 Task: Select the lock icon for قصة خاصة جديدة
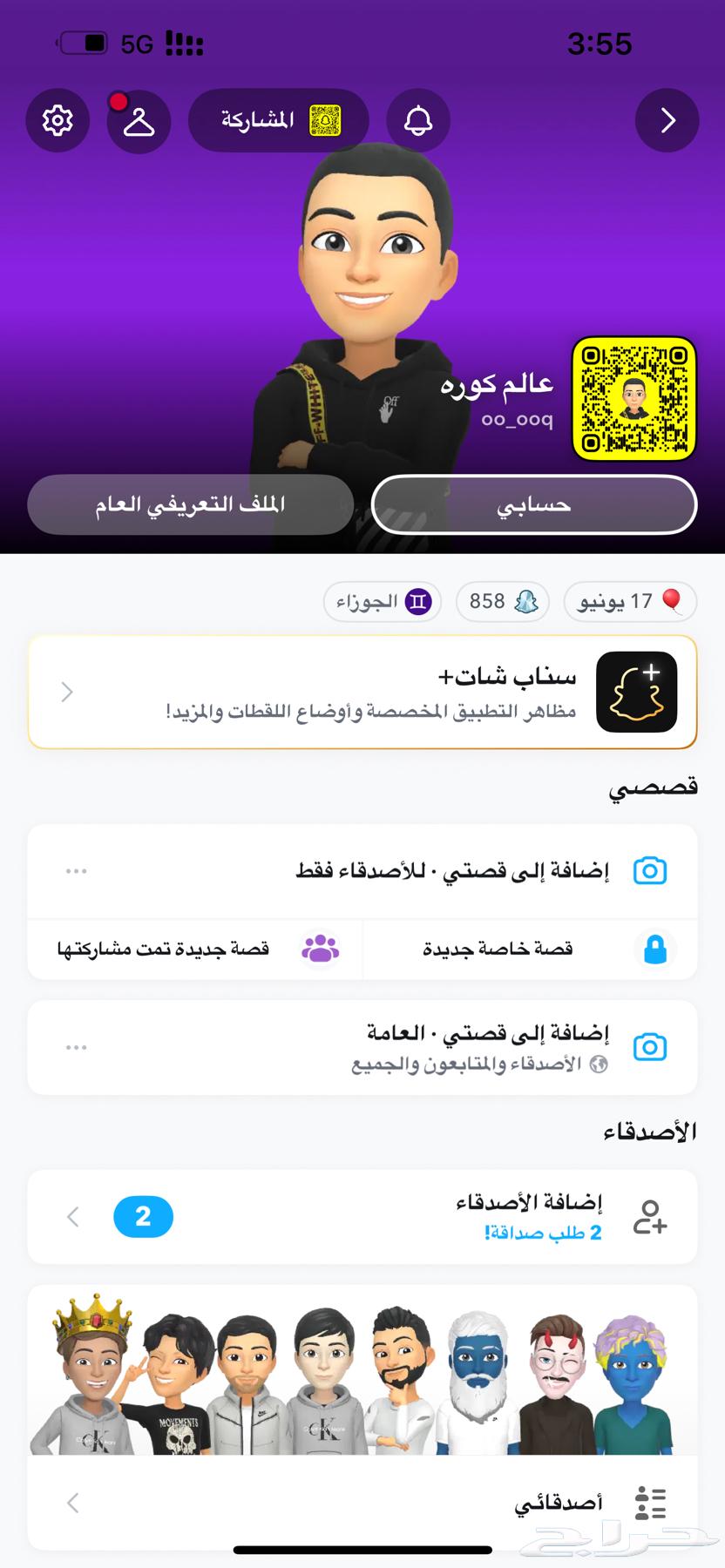point(655,949)
